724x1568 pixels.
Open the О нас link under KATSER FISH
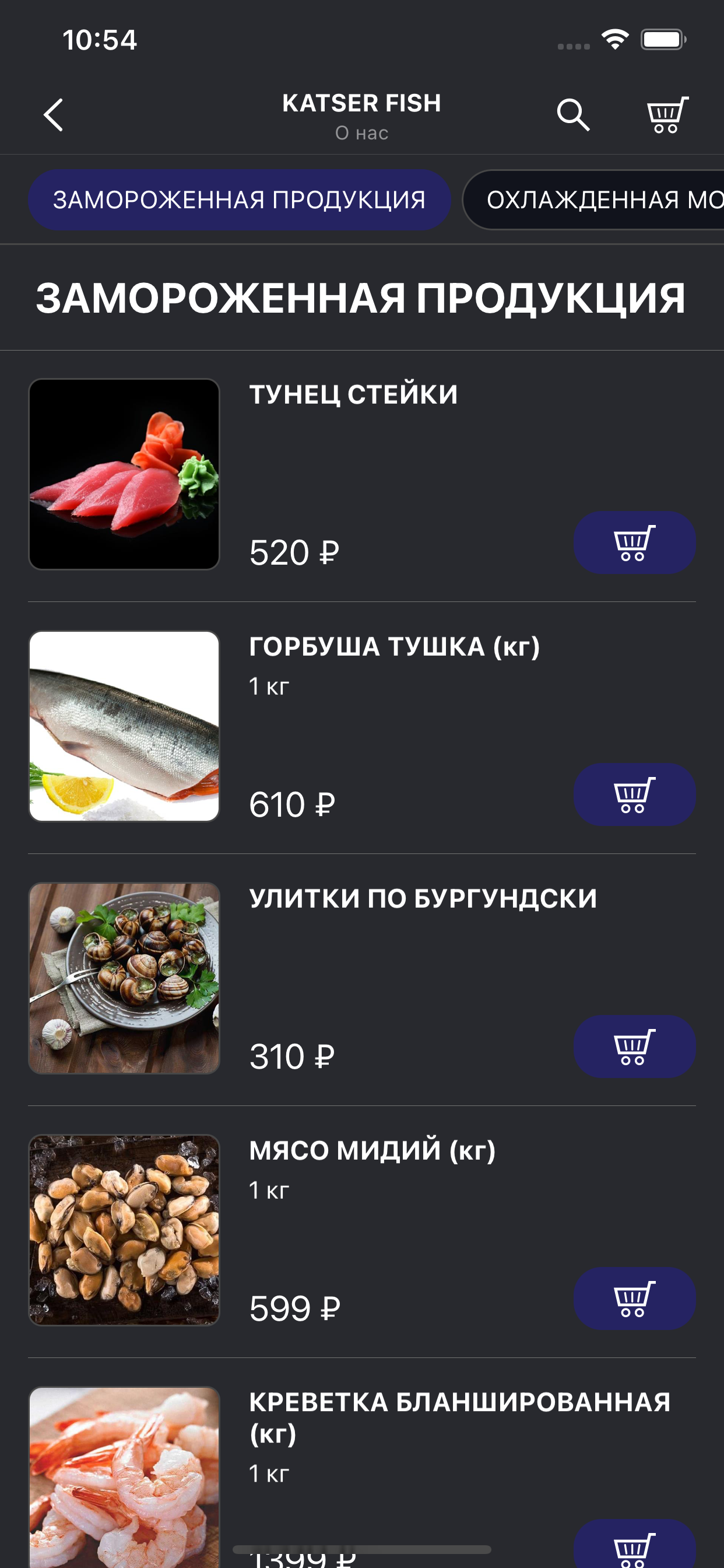(362, 132)
